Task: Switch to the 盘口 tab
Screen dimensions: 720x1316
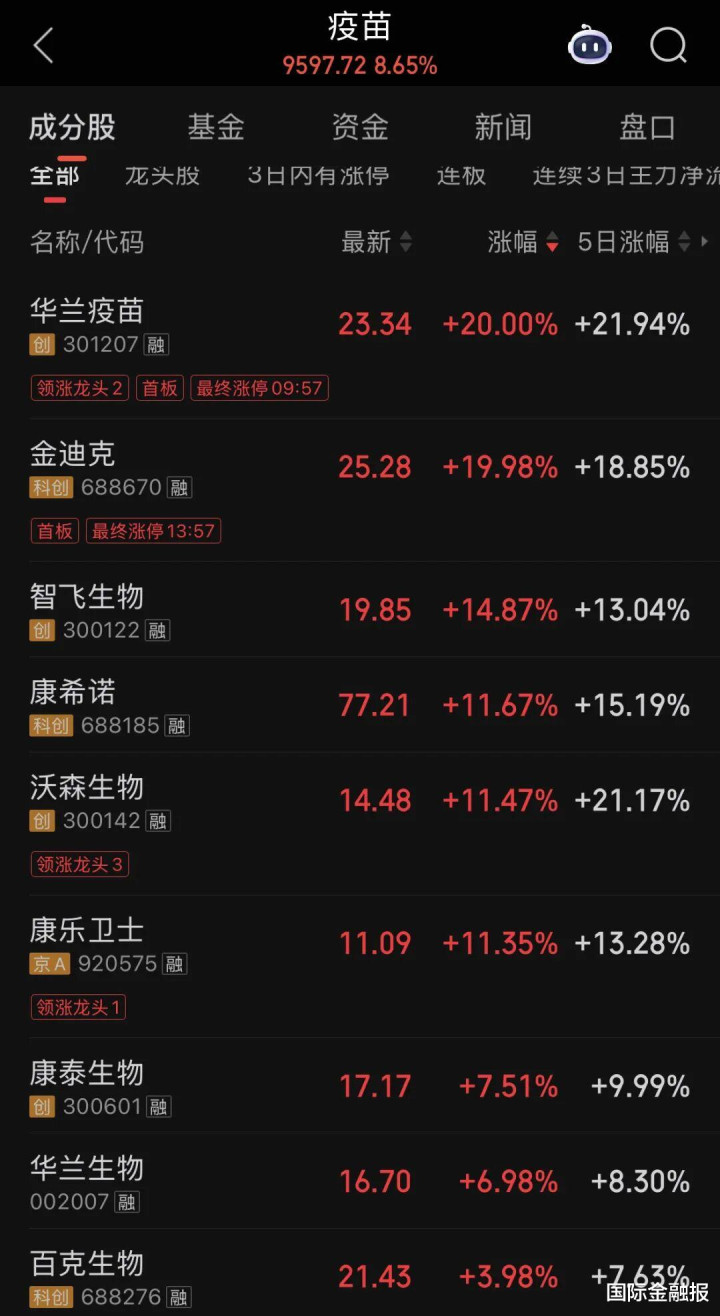Action: click(647, 127)
